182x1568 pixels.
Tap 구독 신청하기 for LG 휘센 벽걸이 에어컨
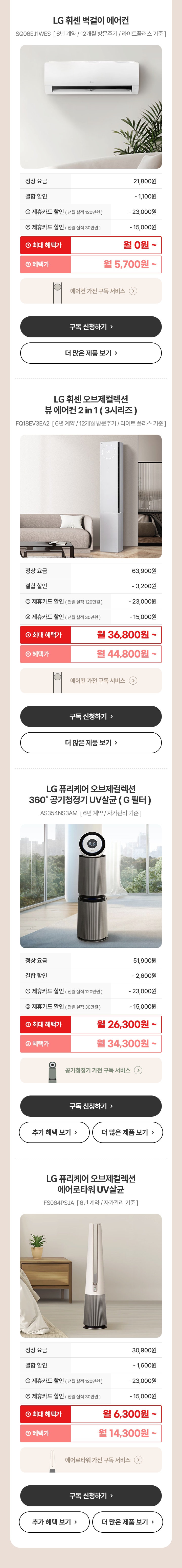click(91, 327)
